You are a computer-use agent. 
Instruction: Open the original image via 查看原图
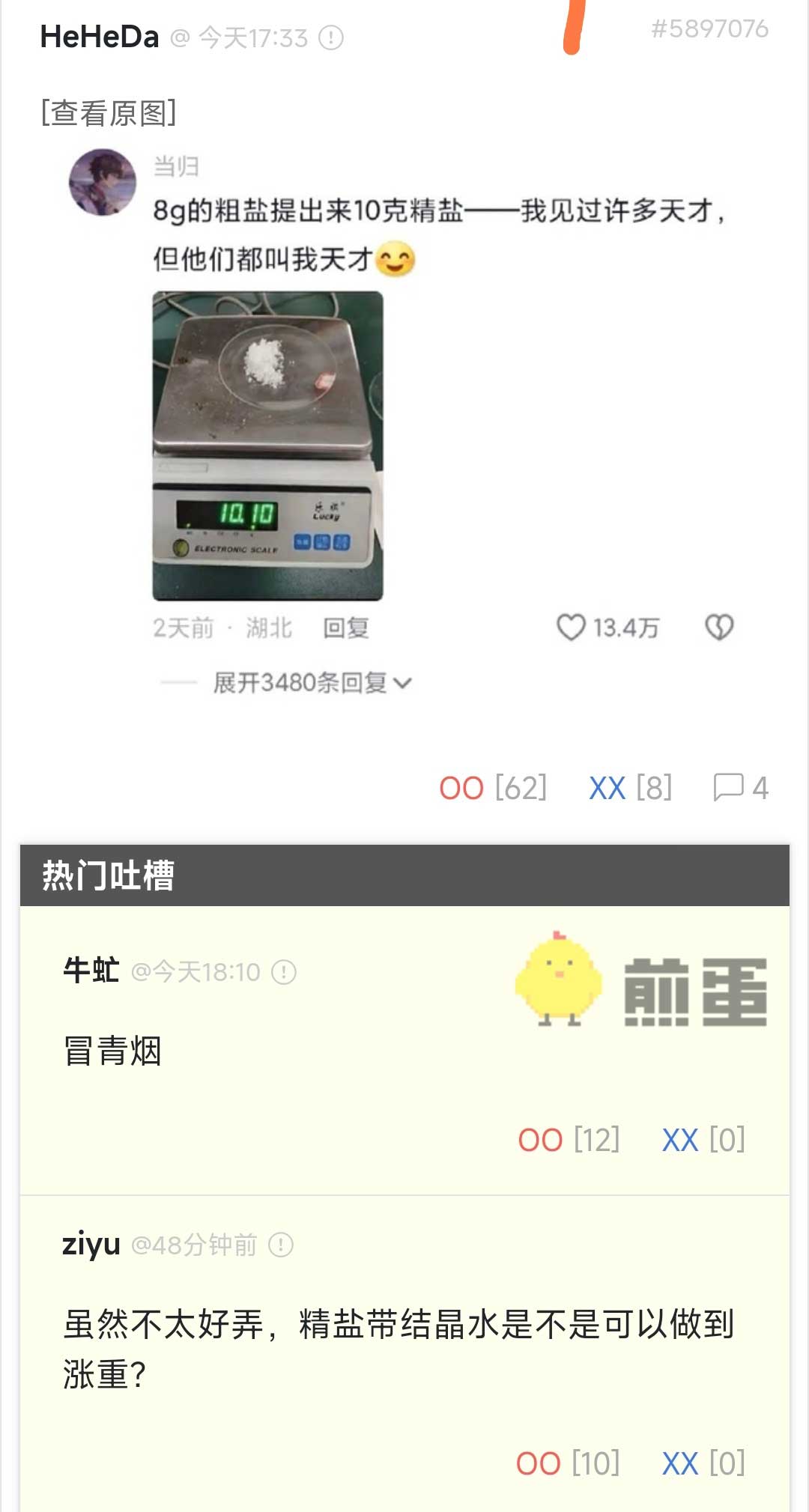click(109, 113)
